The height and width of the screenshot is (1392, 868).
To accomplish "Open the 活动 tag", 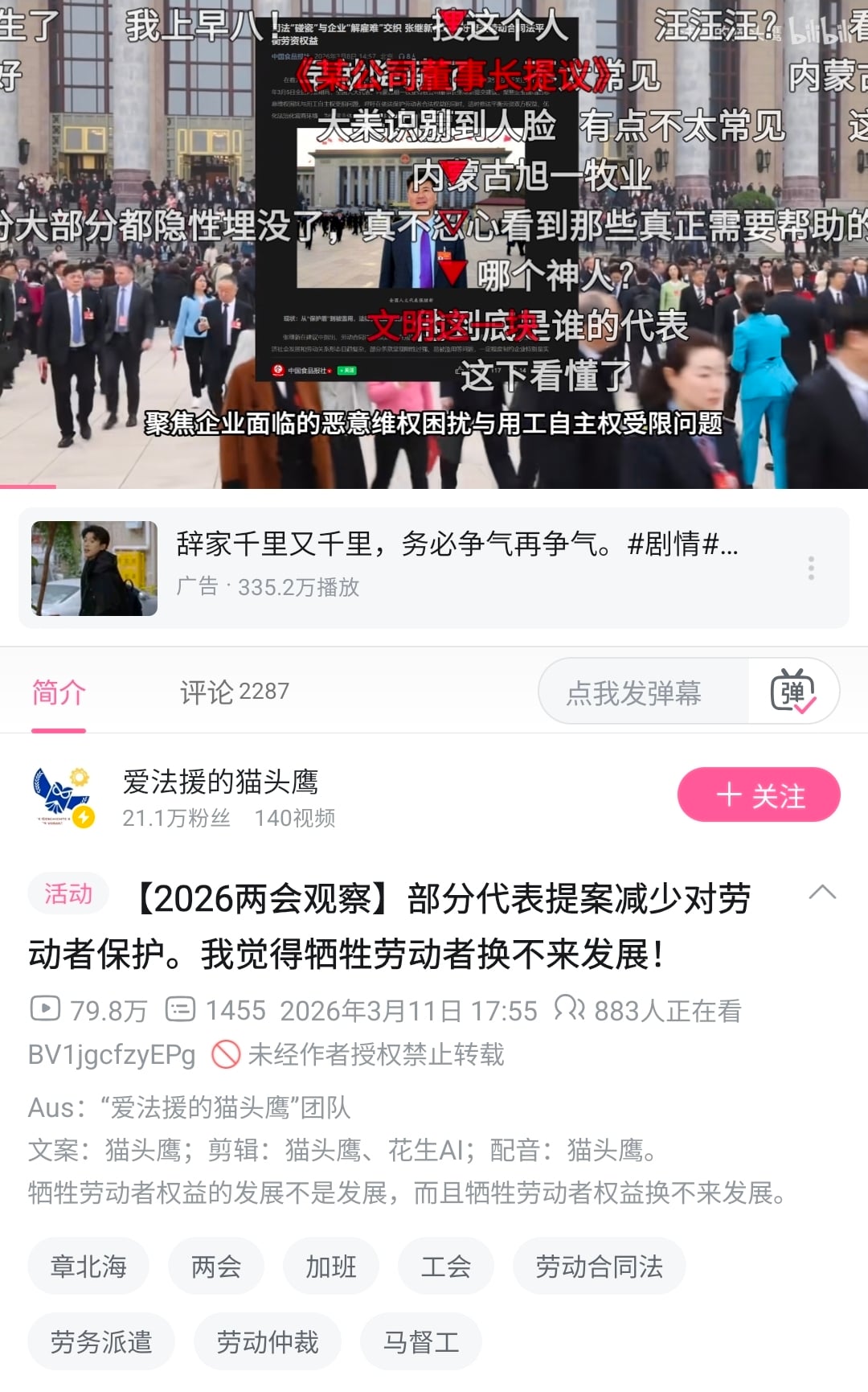I will 68,893.
